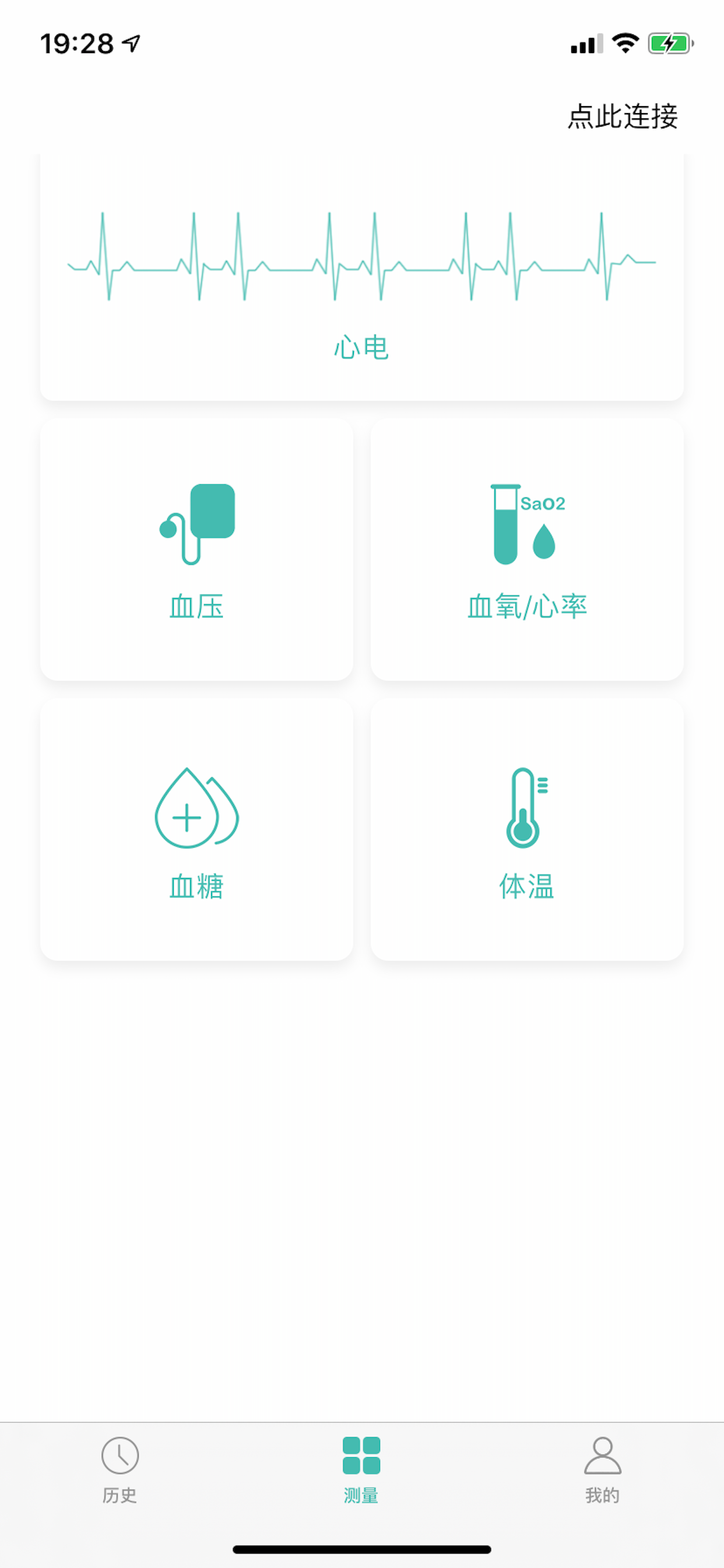The height and width of the screenshot is (1568, 724).
Task: Select the 血氧/心率 measurement card
Action: [527, 549]
